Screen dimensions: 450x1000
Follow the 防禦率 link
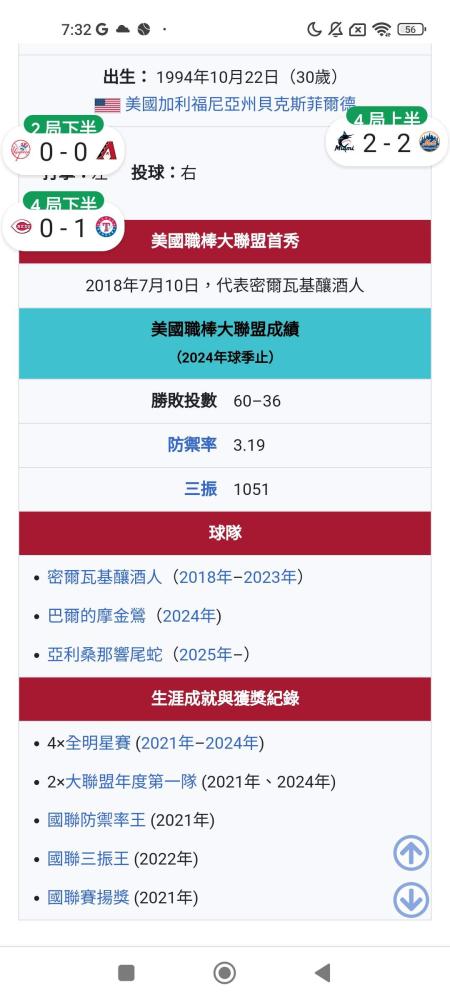(192, 445)
